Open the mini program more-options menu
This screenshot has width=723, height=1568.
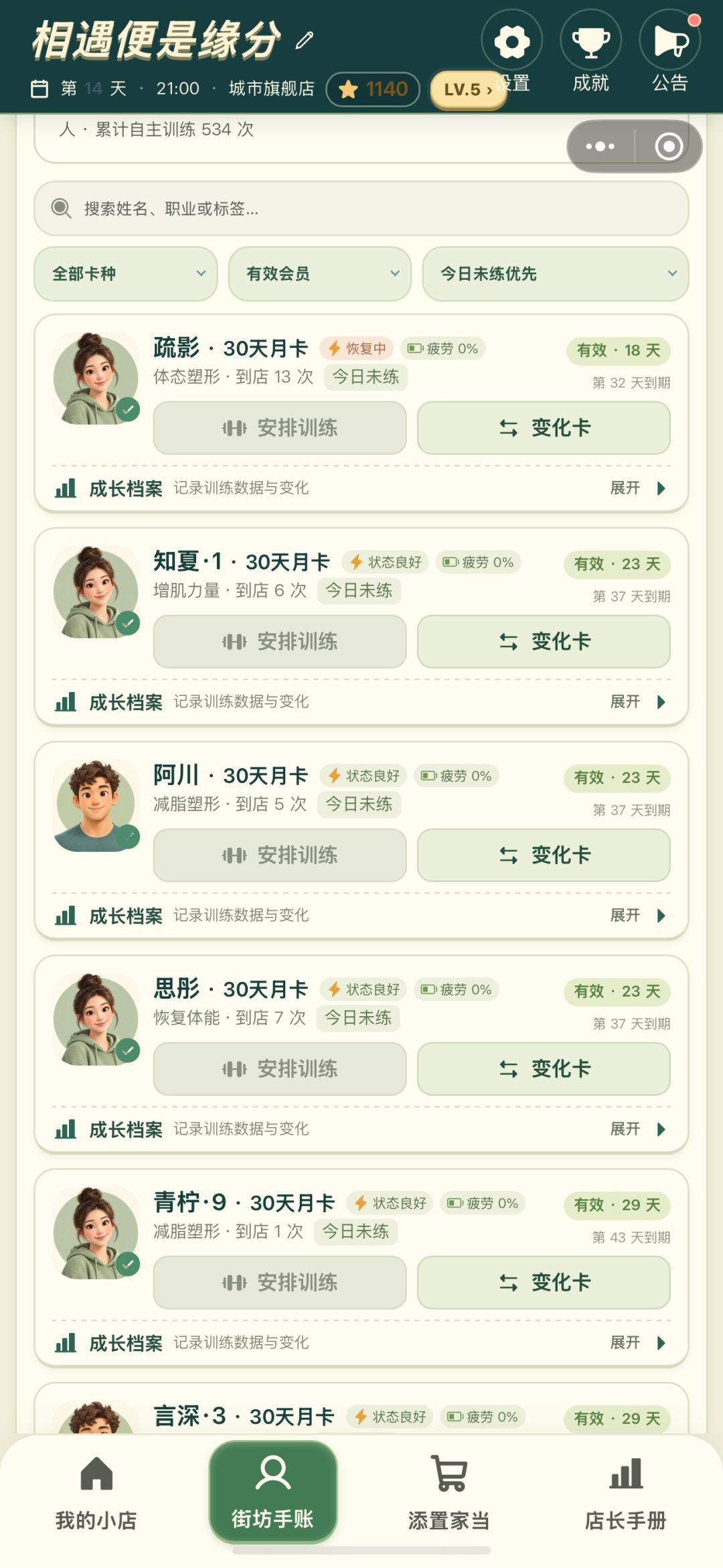(600, 146)
